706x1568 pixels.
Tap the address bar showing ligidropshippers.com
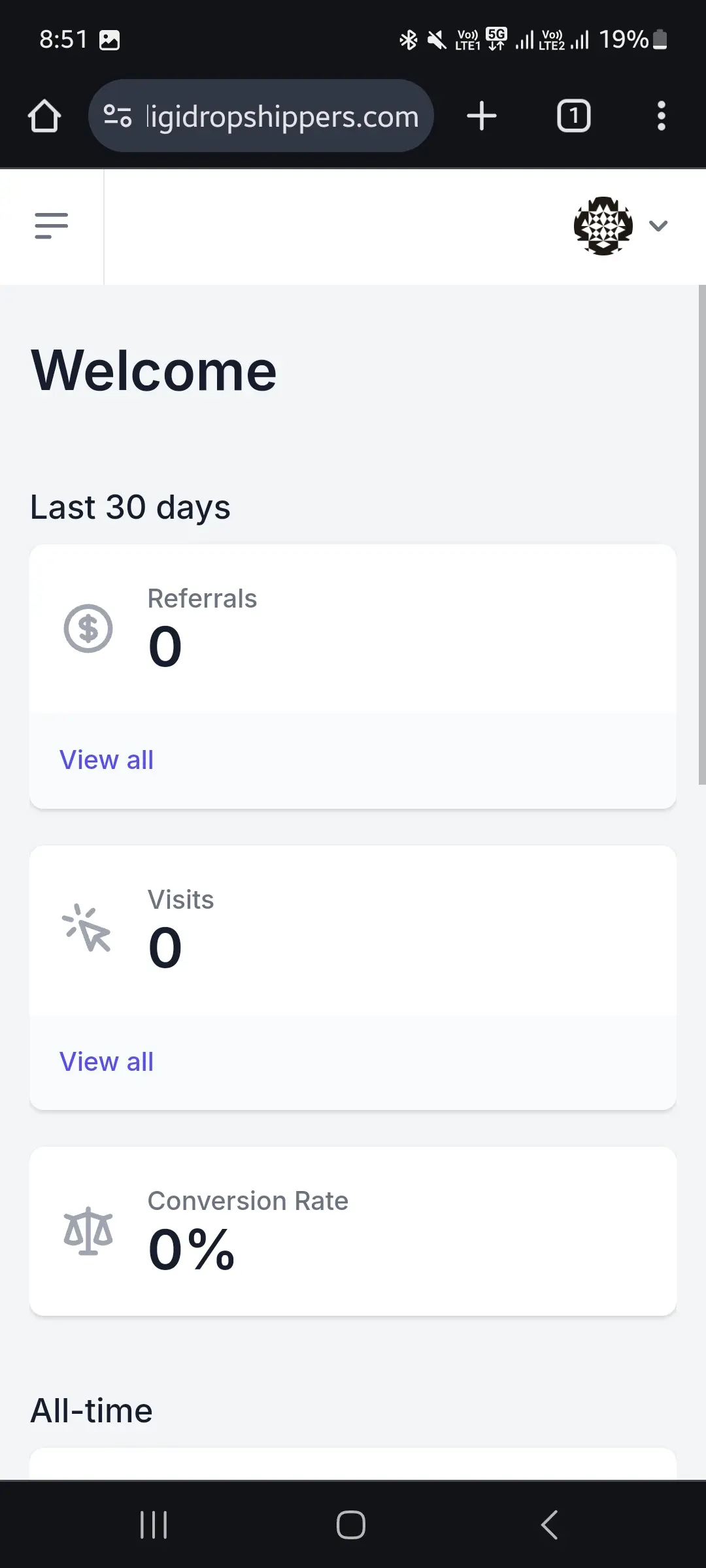click(261, 116)
